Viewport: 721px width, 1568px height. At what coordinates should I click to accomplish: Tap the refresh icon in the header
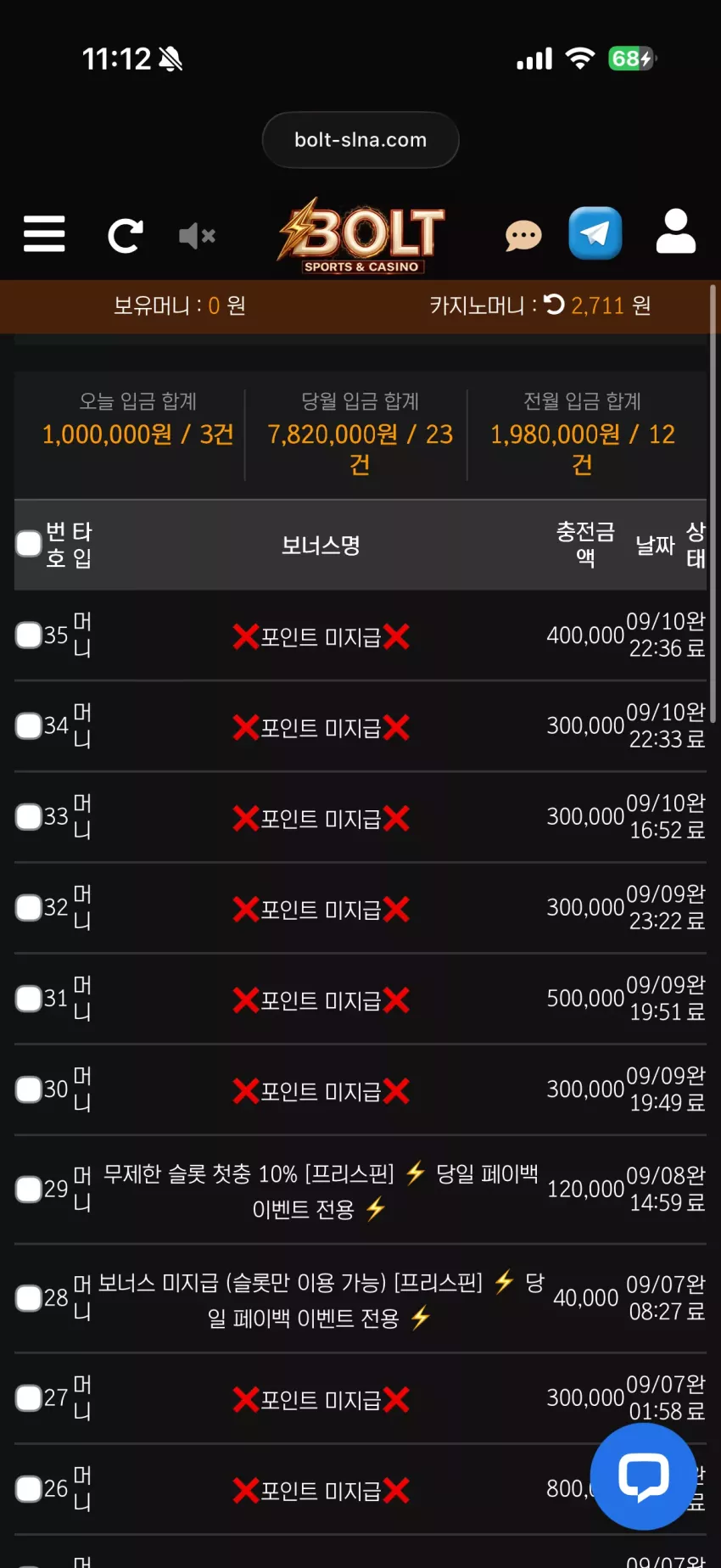(126, 236)
